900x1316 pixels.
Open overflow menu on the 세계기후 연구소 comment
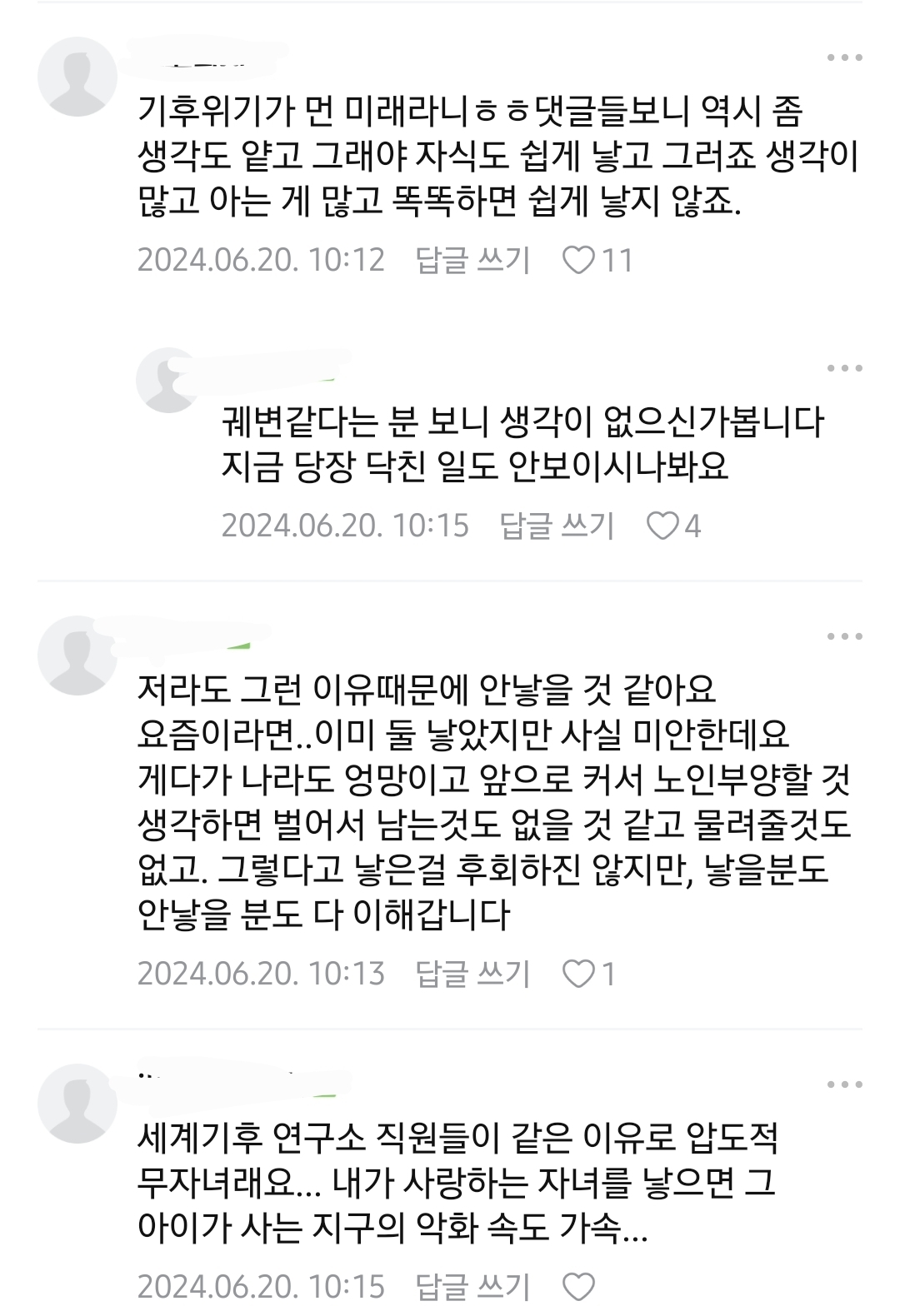(x=844, y=1084)
